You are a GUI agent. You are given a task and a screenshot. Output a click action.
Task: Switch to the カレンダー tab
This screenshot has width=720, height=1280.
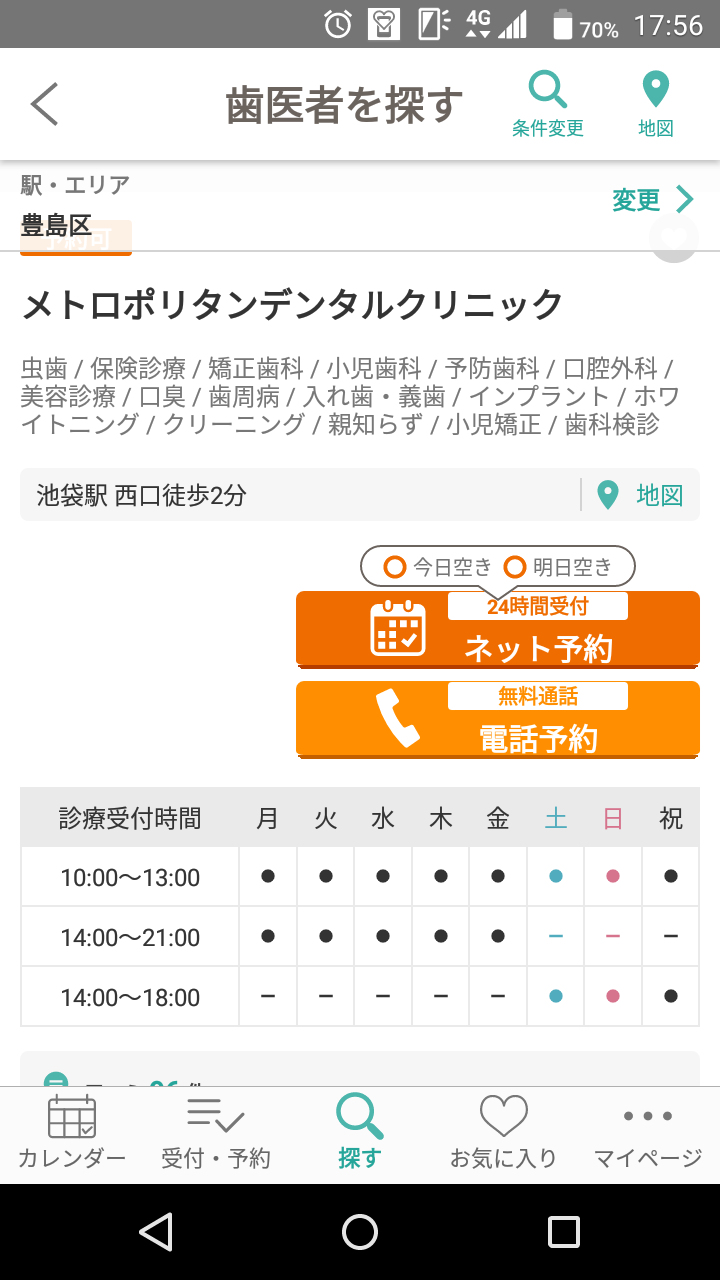tap(72, 1134)
